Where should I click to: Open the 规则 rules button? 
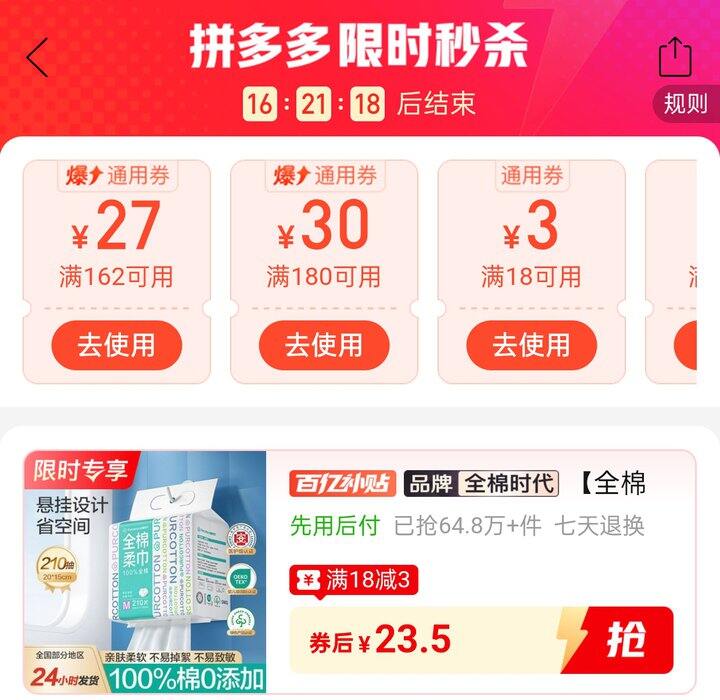tap(685, 104)
